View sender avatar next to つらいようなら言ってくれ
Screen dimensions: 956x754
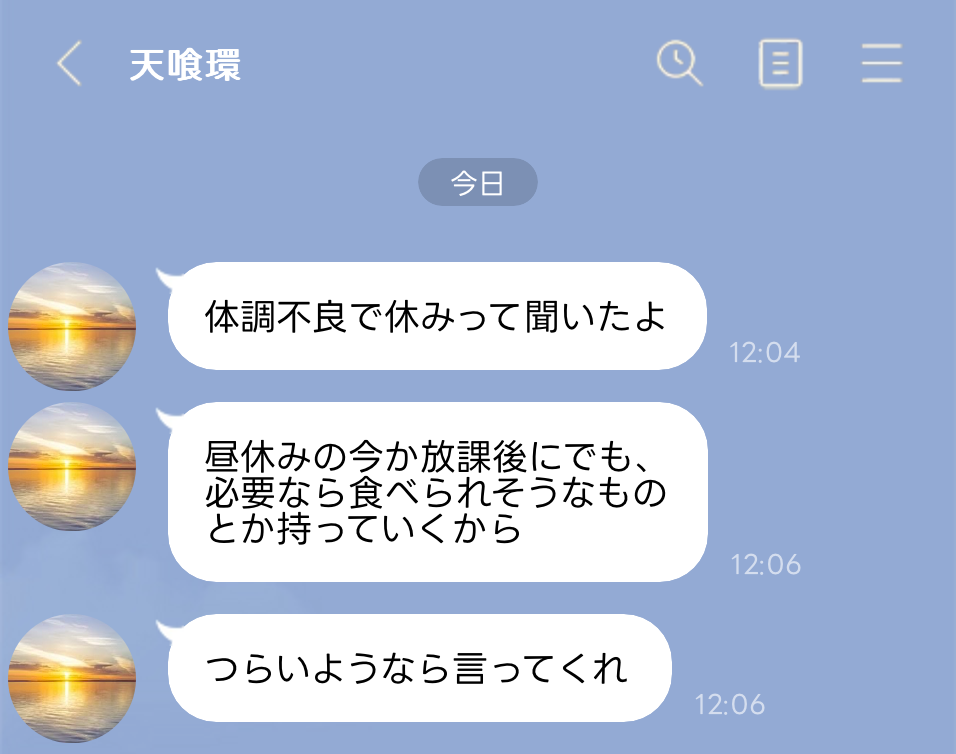71,678
